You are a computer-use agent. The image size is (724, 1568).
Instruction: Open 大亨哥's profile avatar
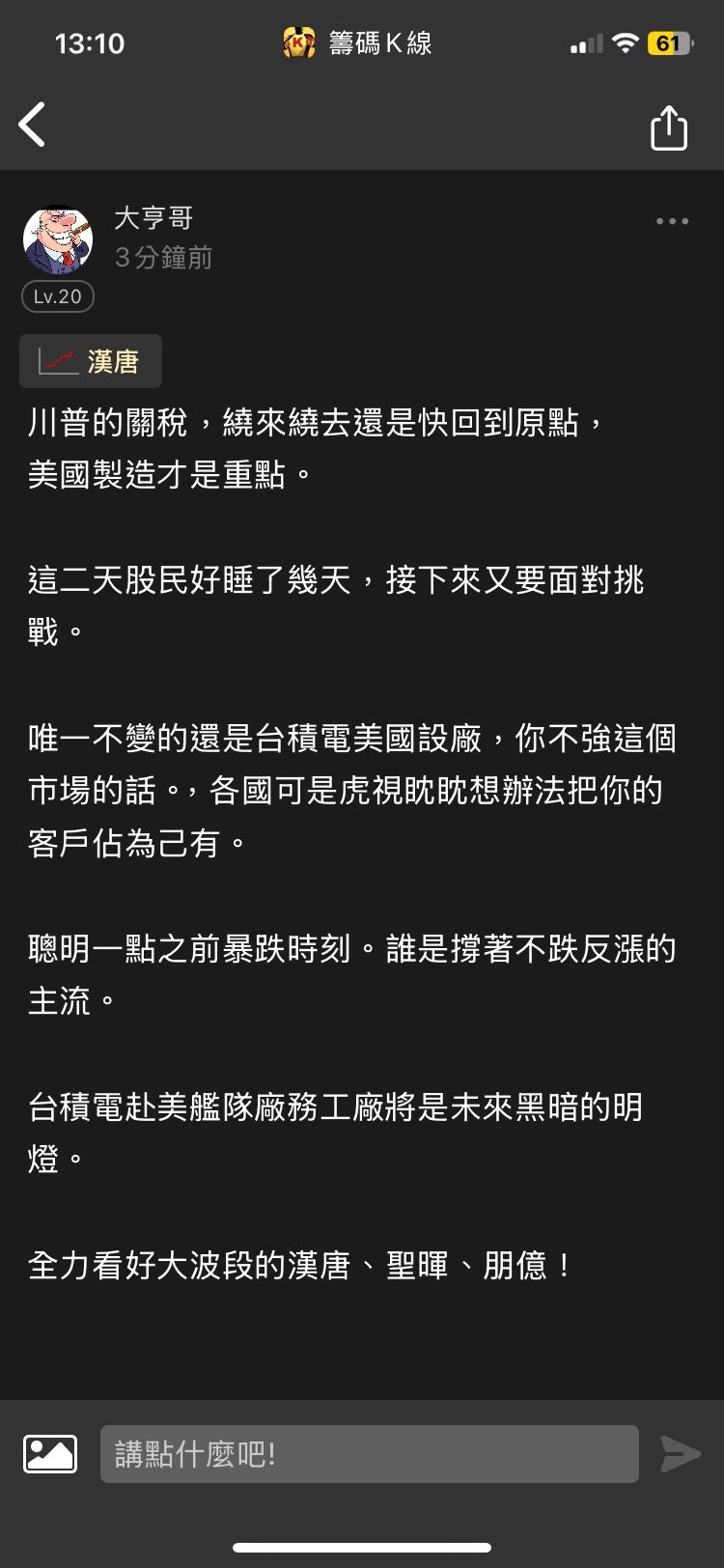coord(58,240)
